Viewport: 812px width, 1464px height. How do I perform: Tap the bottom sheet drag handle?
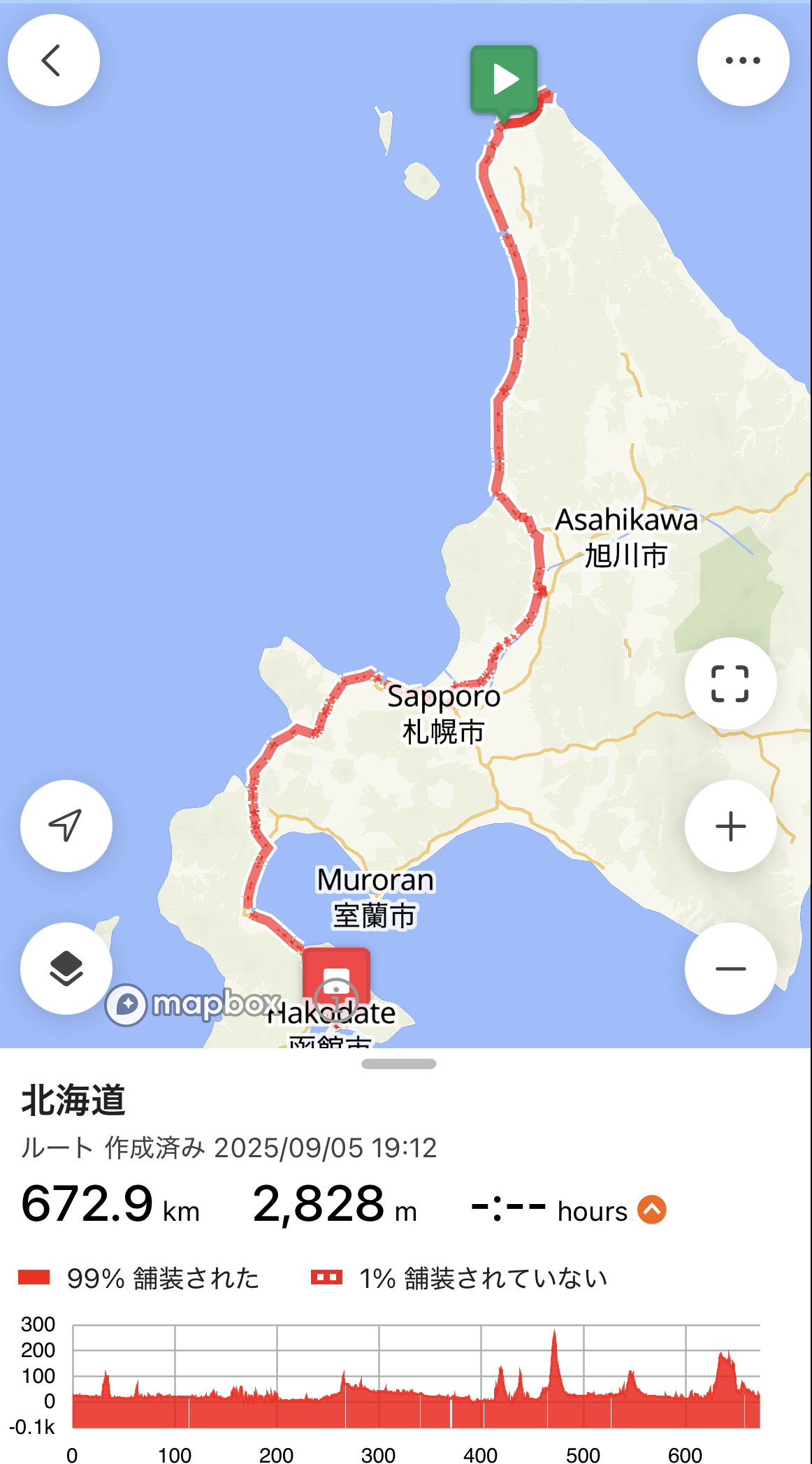[399, 1064]
